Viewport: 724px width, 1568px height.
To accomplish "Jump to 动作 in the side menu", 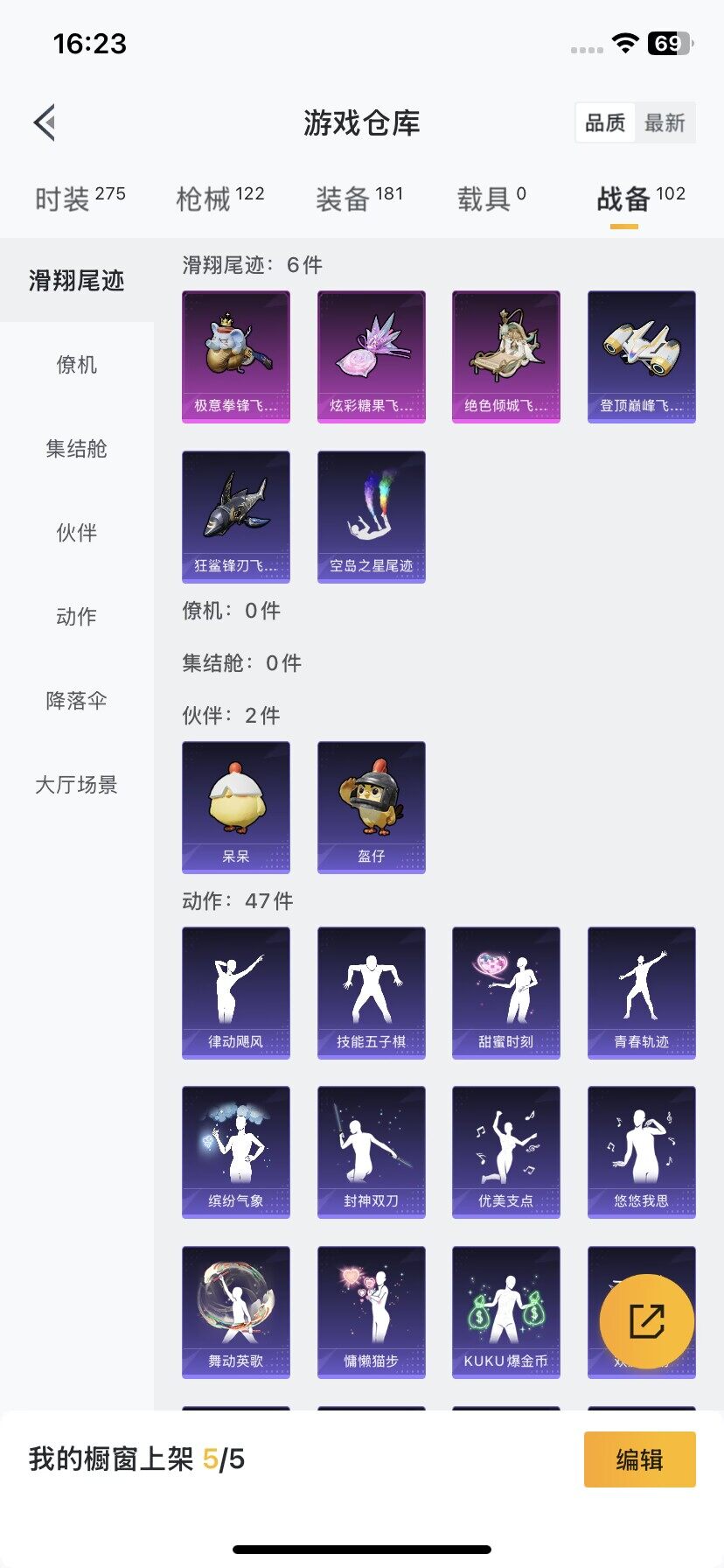I will click(x=77, y=616).
